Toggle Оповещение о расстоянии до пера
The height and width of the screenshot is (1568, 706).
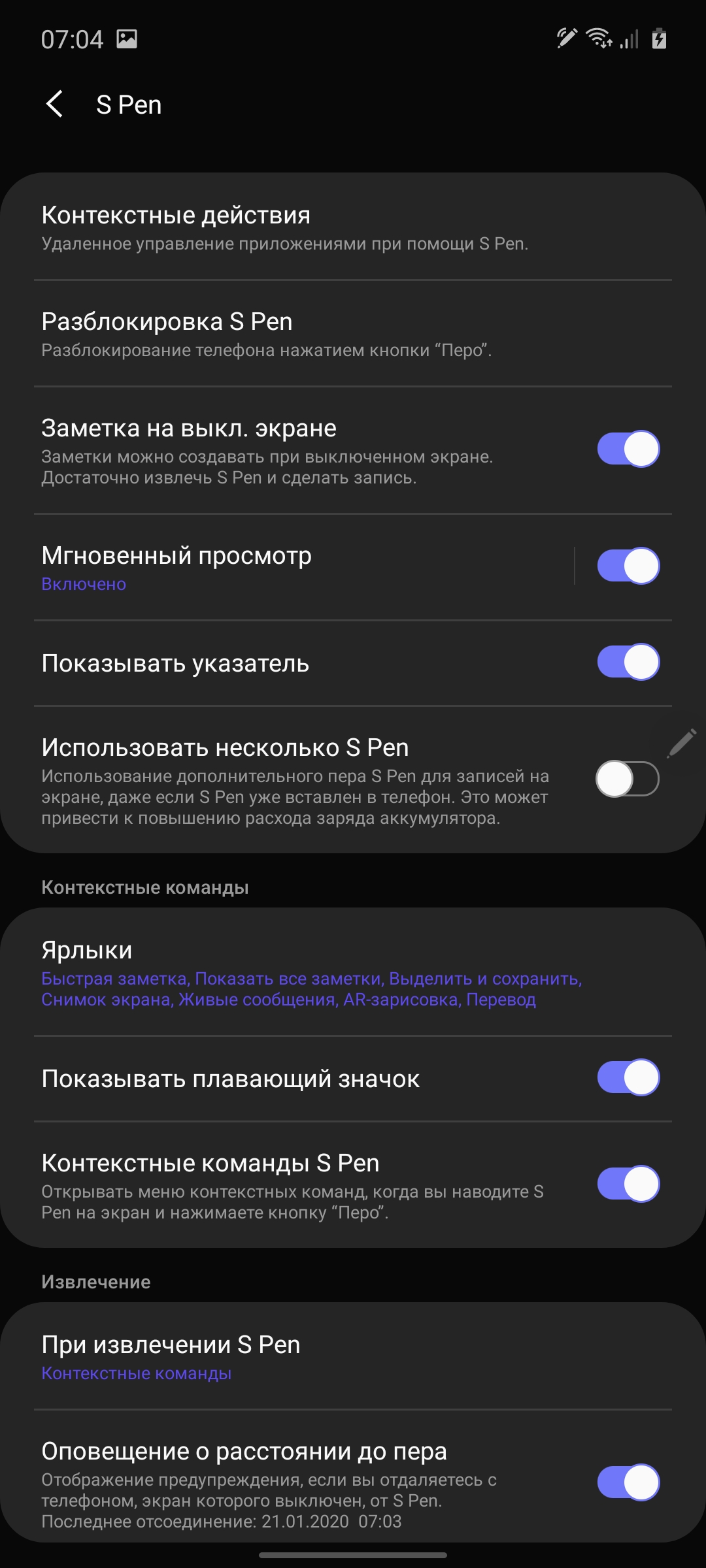pyautogui.click(x=628, y=1482)
